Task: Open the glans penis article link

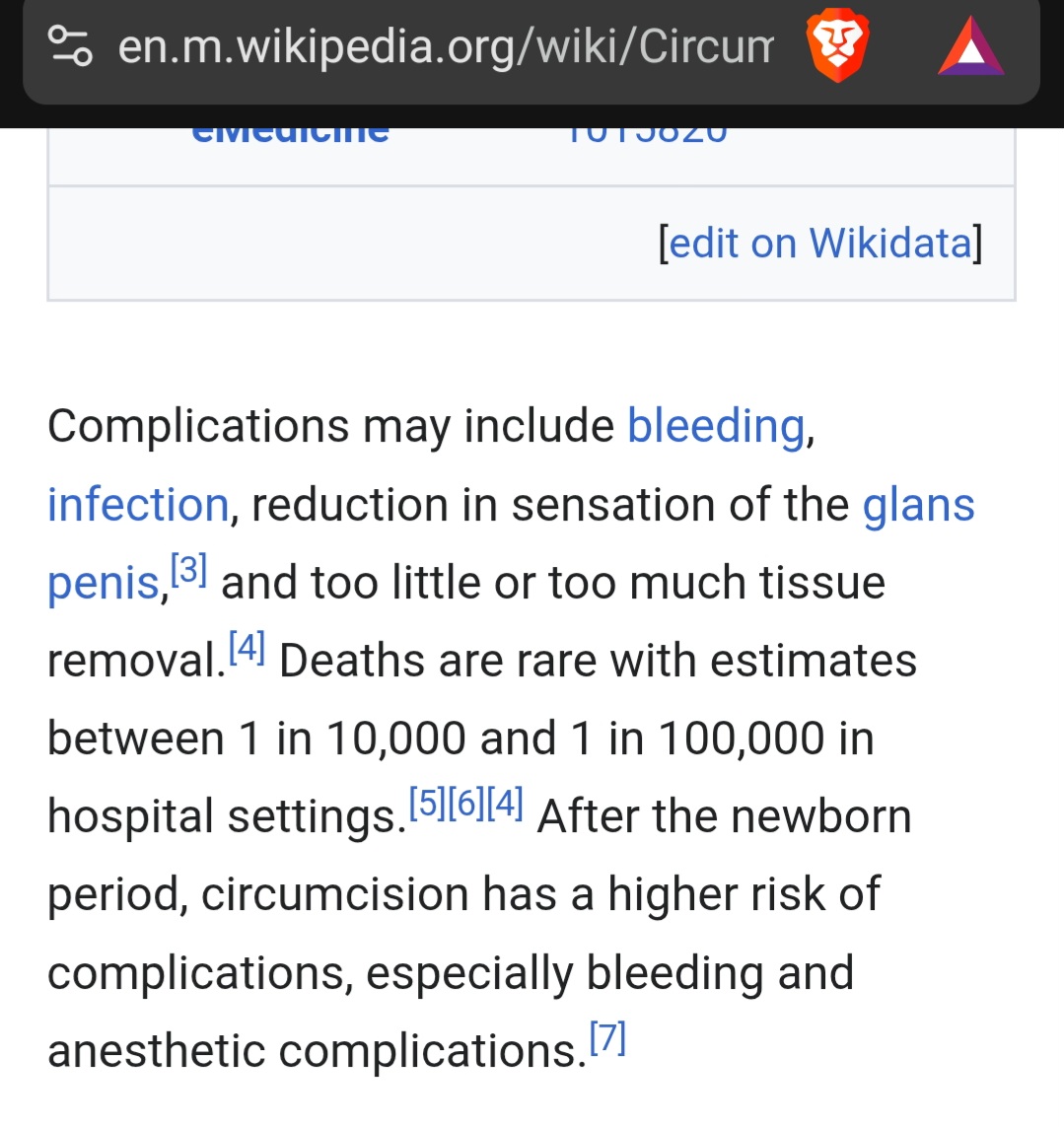Action: (918, 505)
